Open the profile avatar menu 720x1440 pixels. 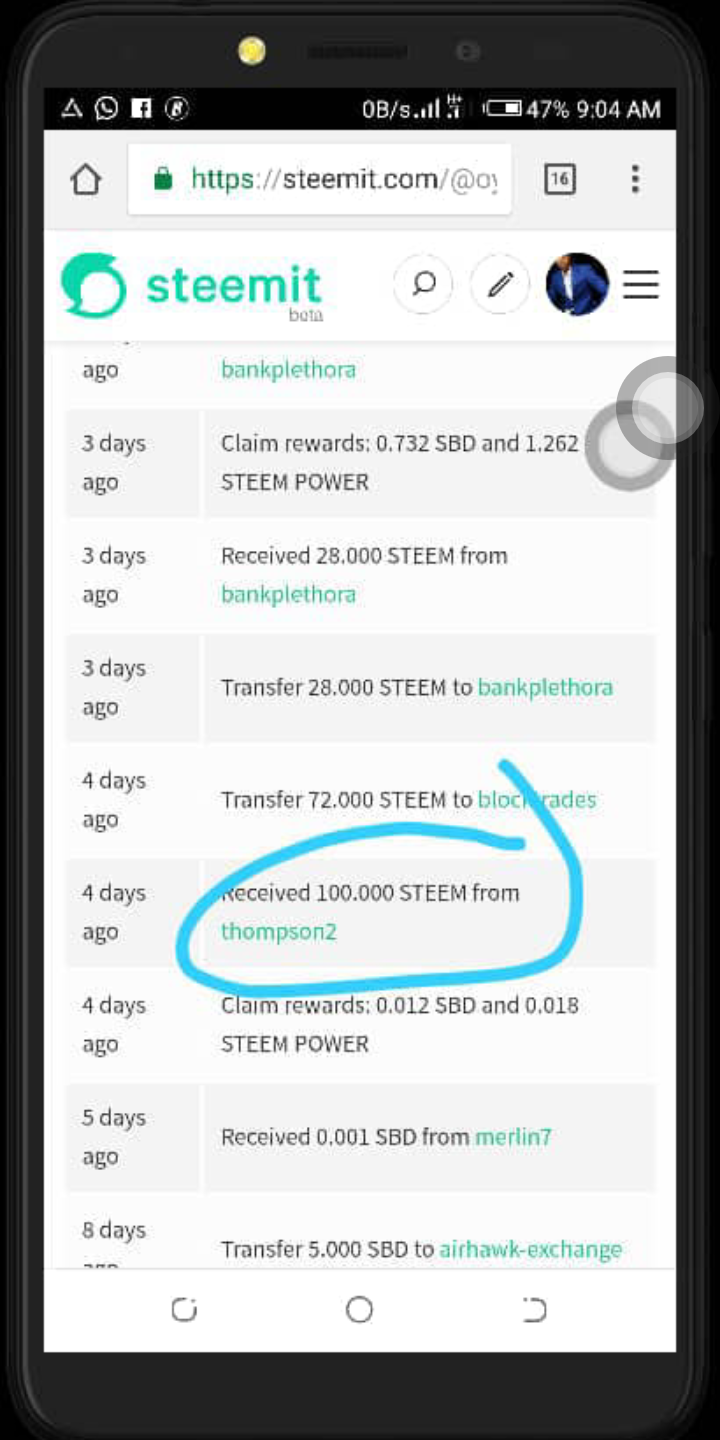pos(577,285)
